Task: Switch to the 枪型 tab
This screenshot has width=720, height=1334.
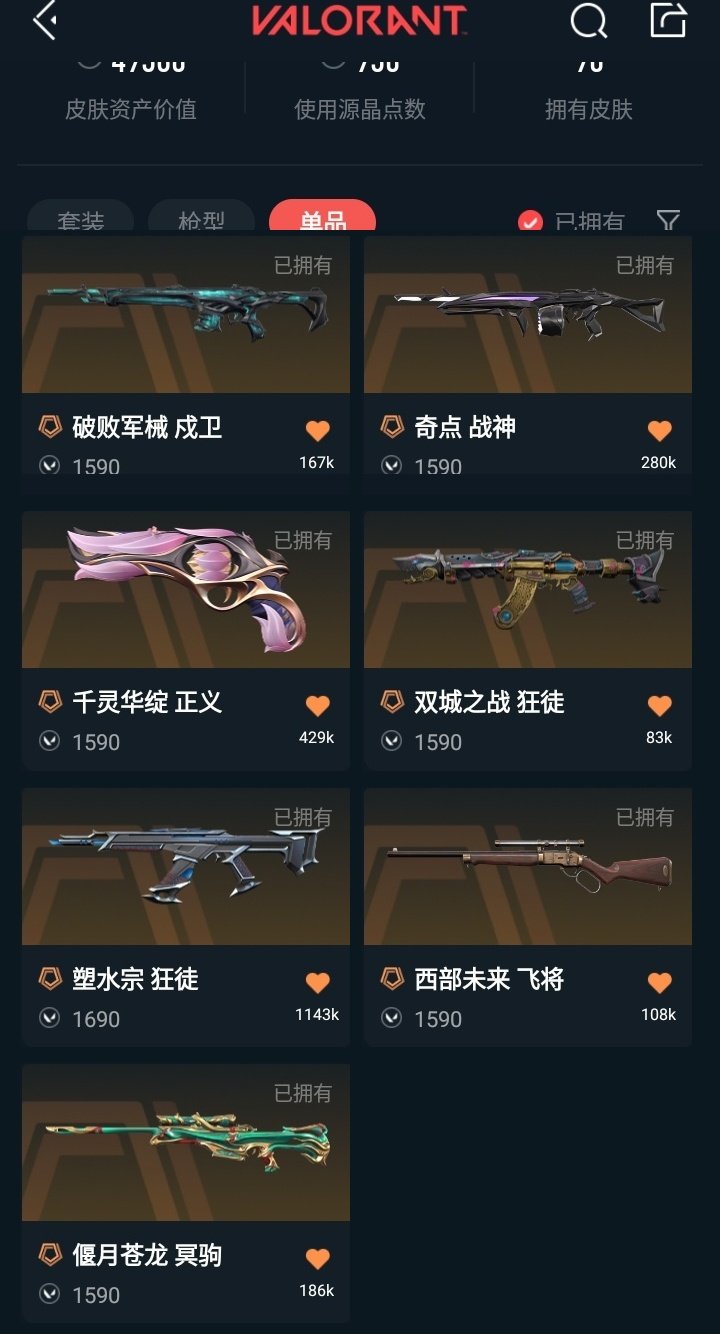Action: tap(201, 220)
